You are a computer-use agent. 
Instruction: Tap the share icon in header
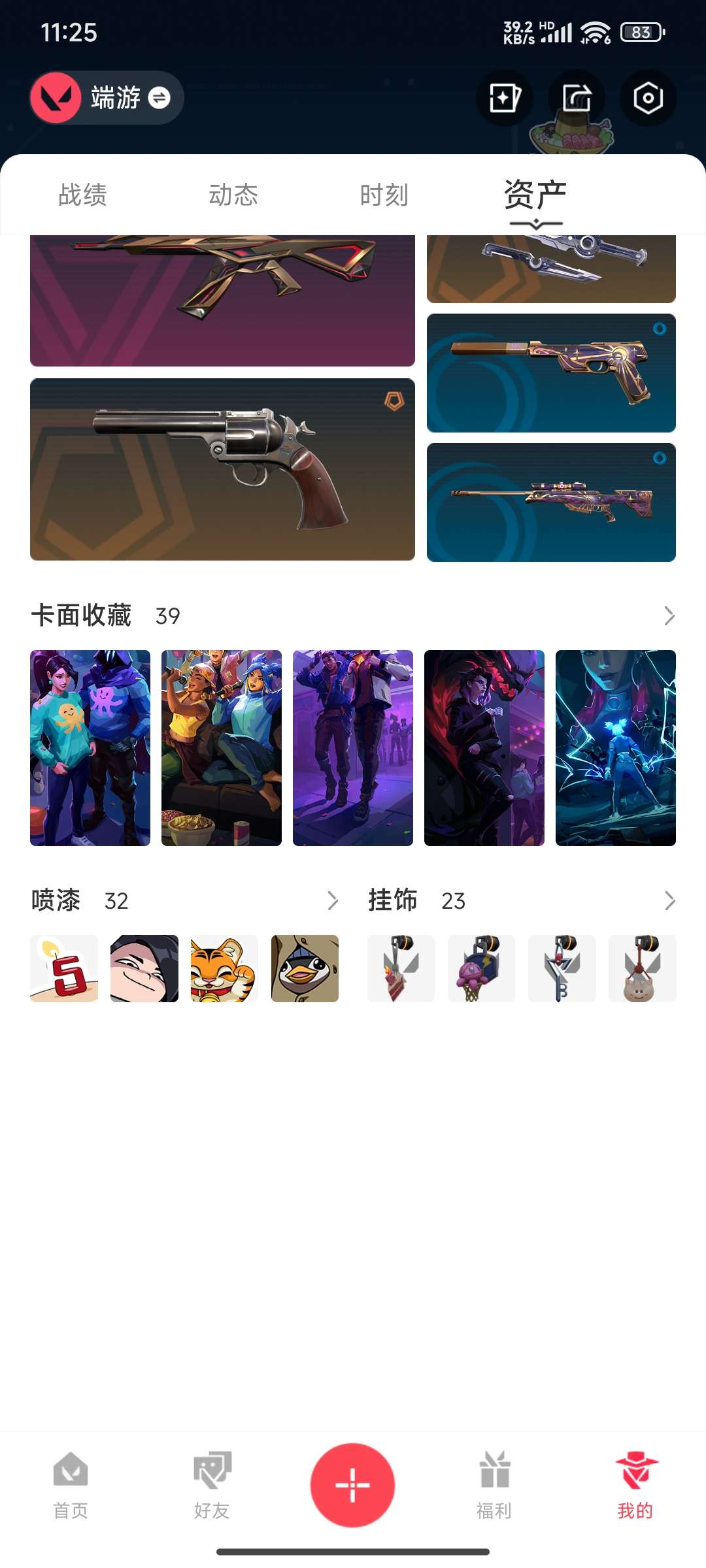pyautogui.click(x=577, y=98)
